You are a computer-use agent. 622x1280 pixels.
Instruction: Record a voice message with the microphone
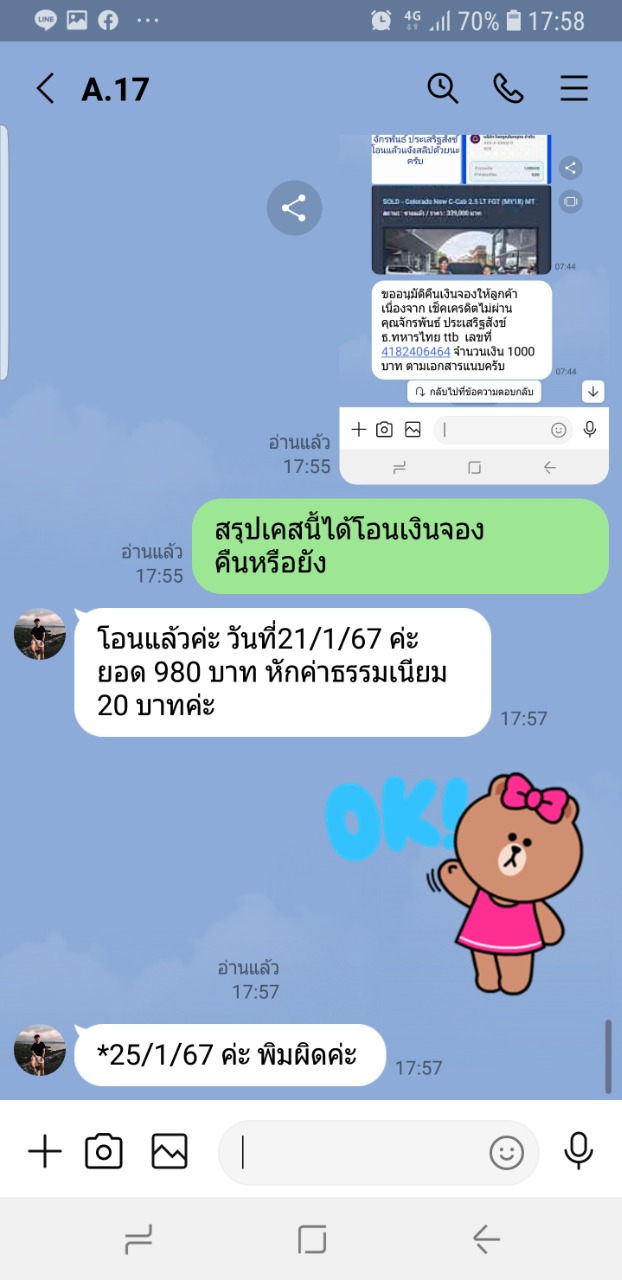click(x=578, y=1152)
